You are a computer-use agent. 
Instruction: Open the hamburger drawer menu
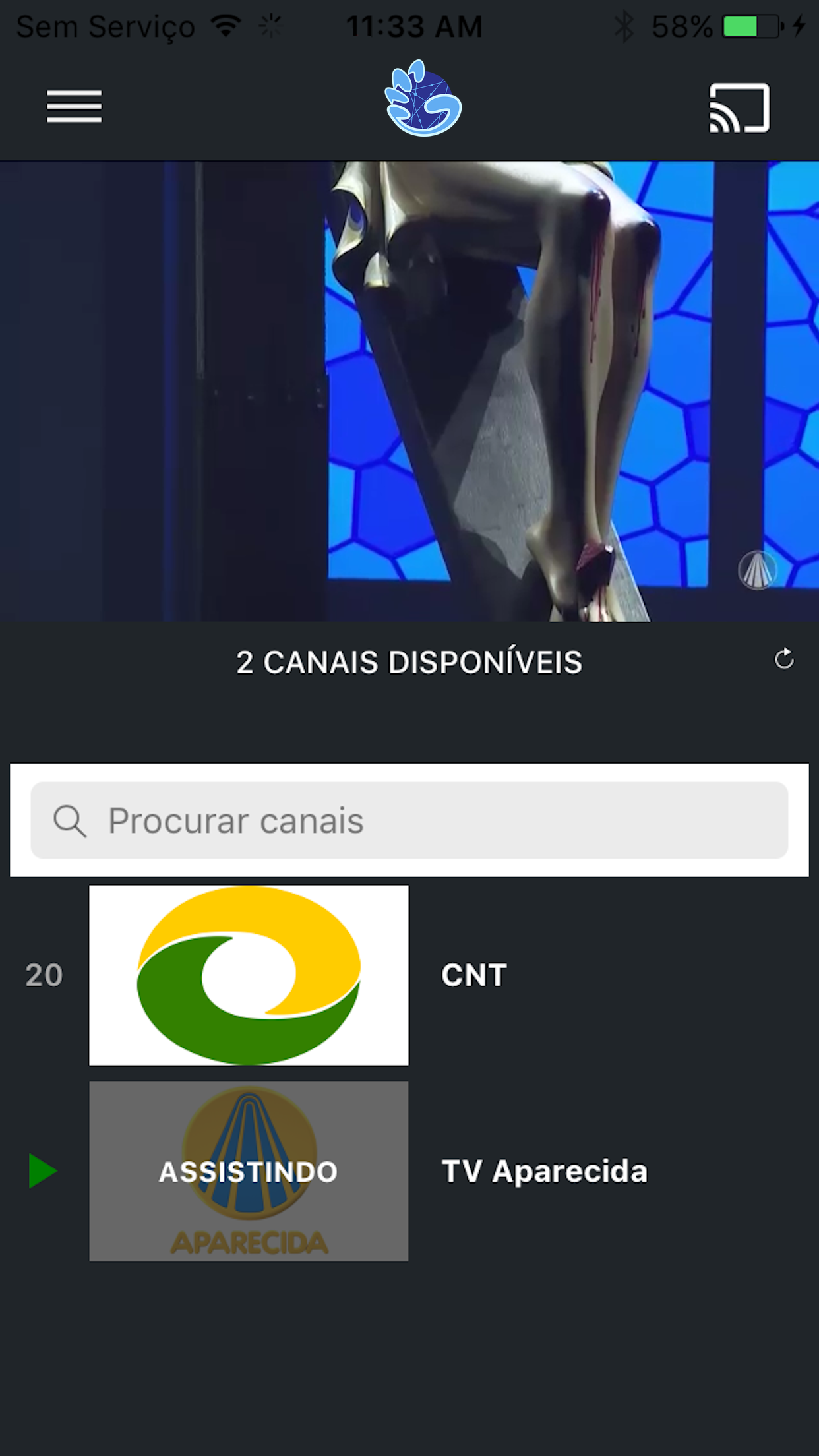click(74, 106)
